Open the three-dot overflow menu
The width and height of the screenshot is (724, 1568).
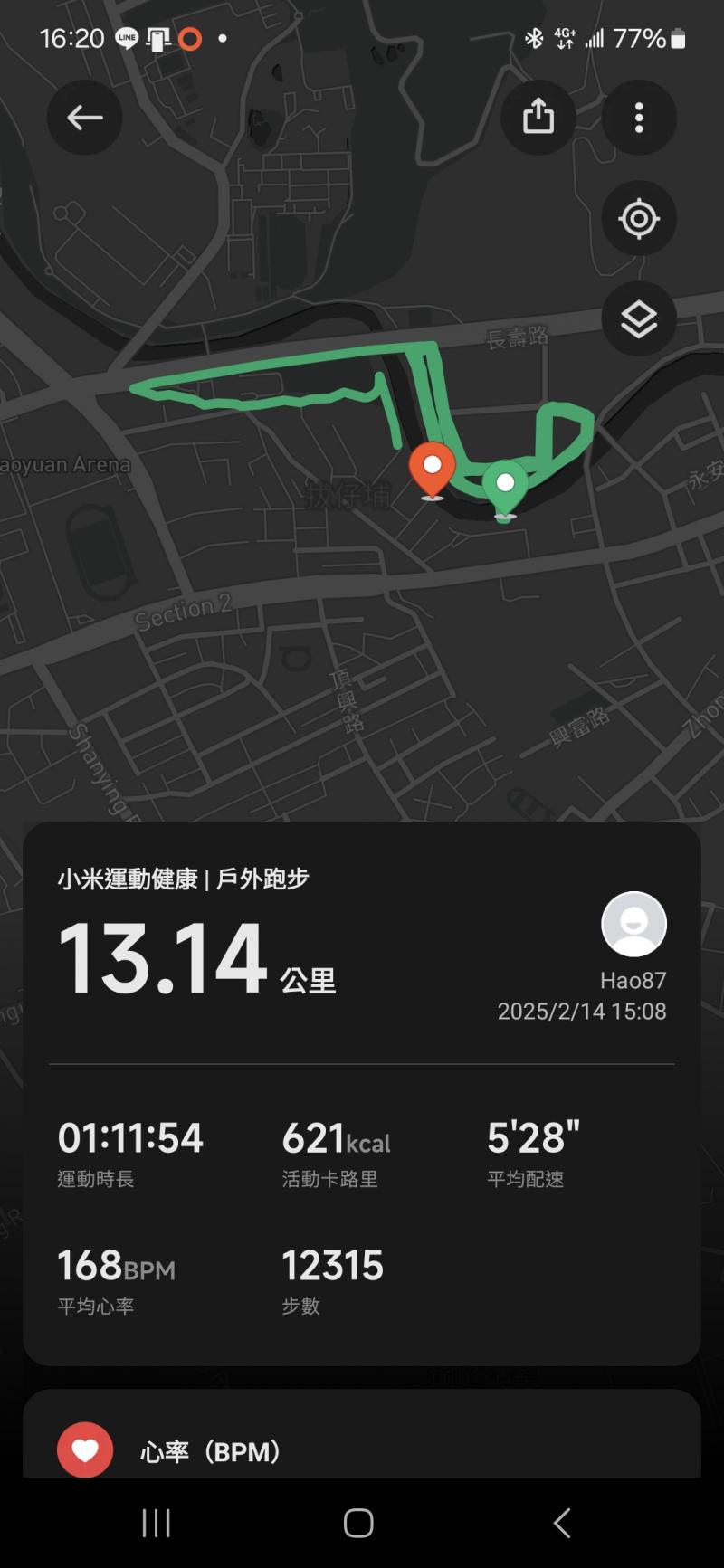point(639,118)
